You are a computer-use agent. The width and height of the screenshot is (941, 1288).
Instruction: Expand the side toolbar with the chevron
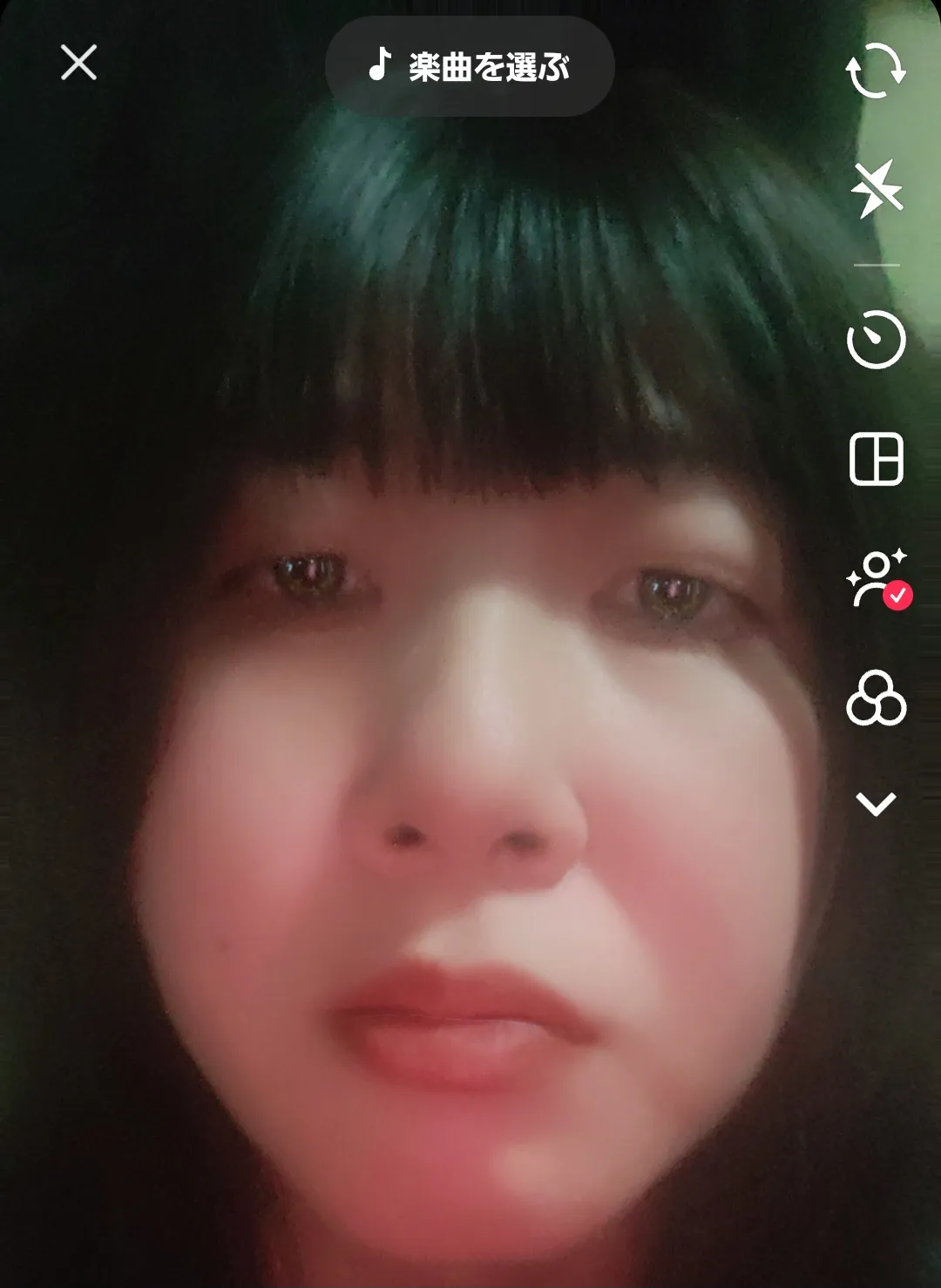(876, 804)
